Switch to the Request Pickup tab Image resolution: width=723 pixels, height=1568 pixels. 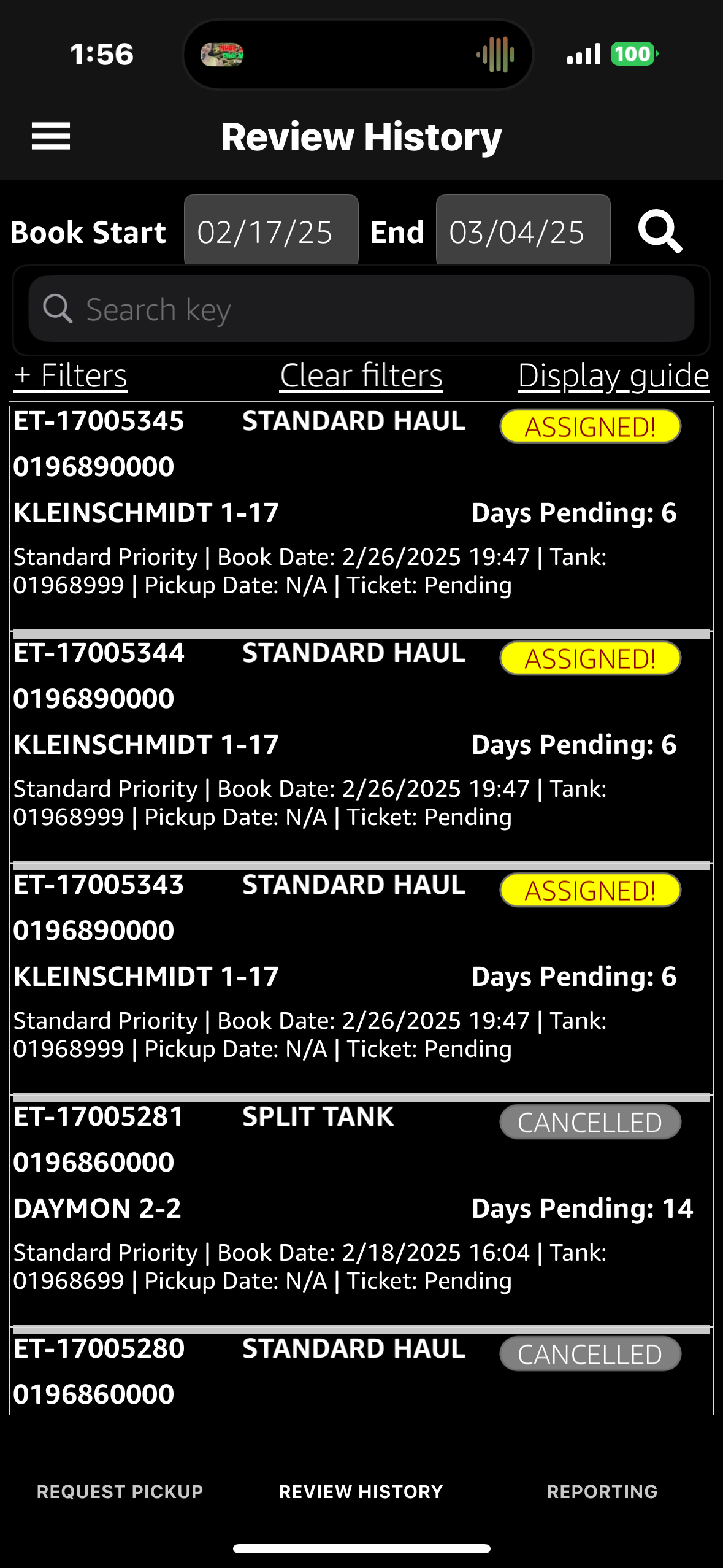(120, 1491)
